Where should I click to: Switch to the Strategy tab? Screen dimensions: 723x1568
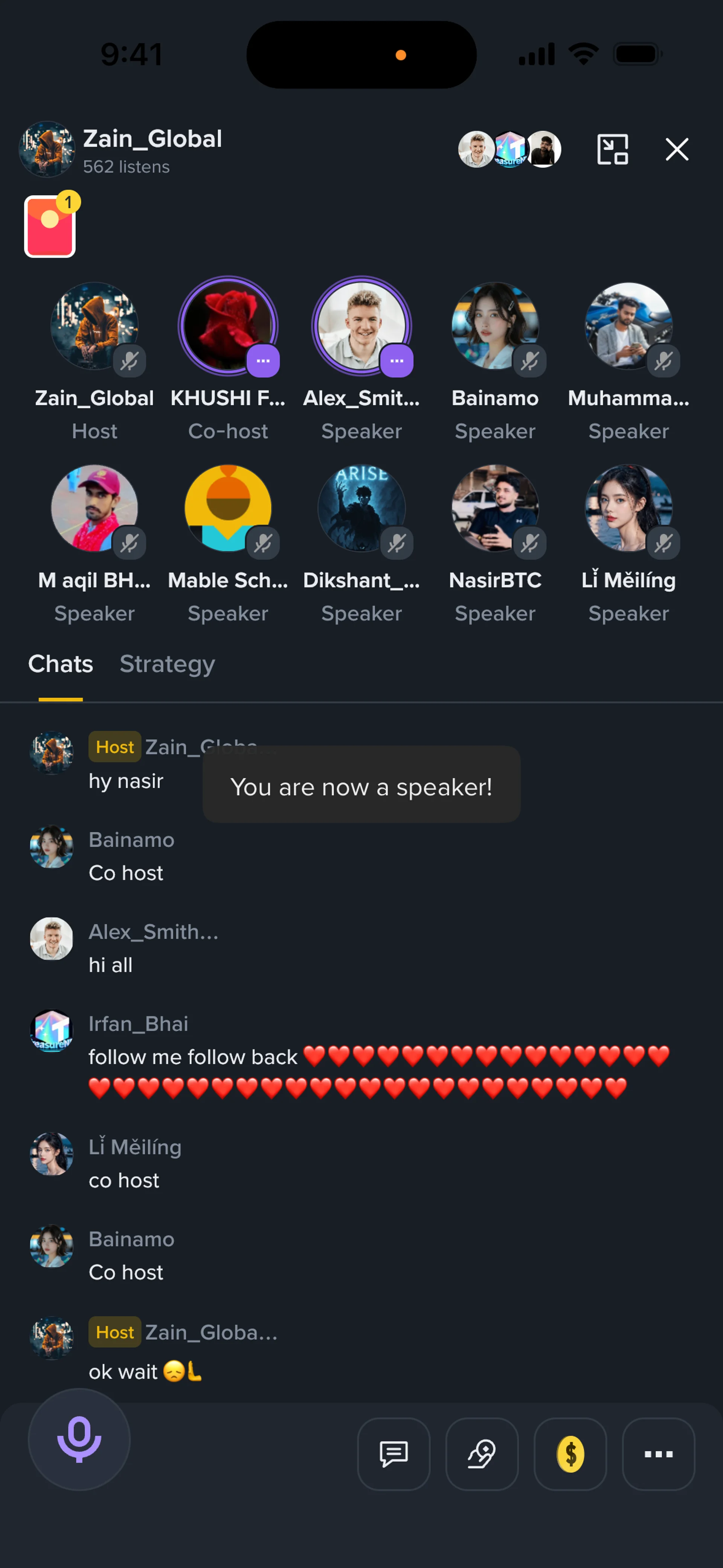(x=167, y=663)
